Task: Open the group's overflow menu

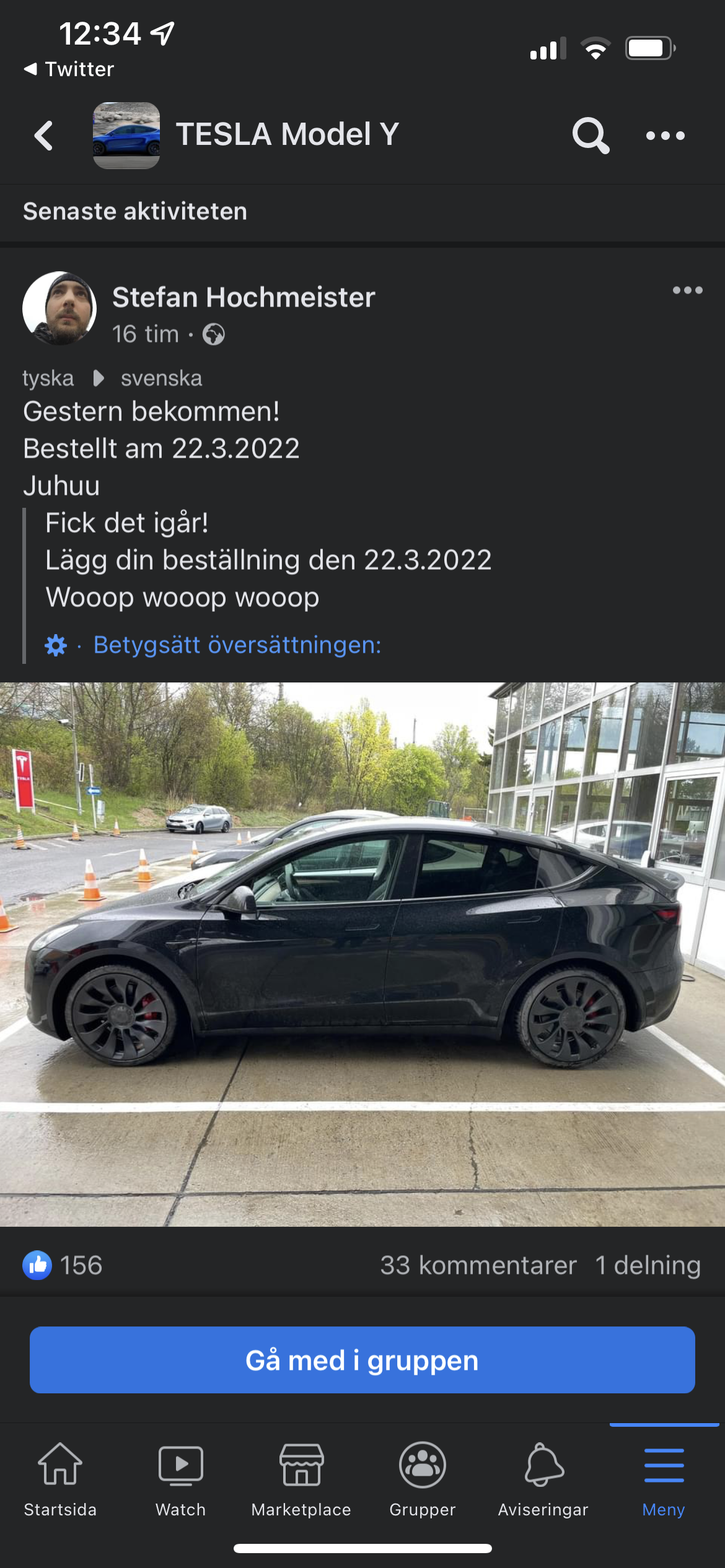Action: coord(665,135)
